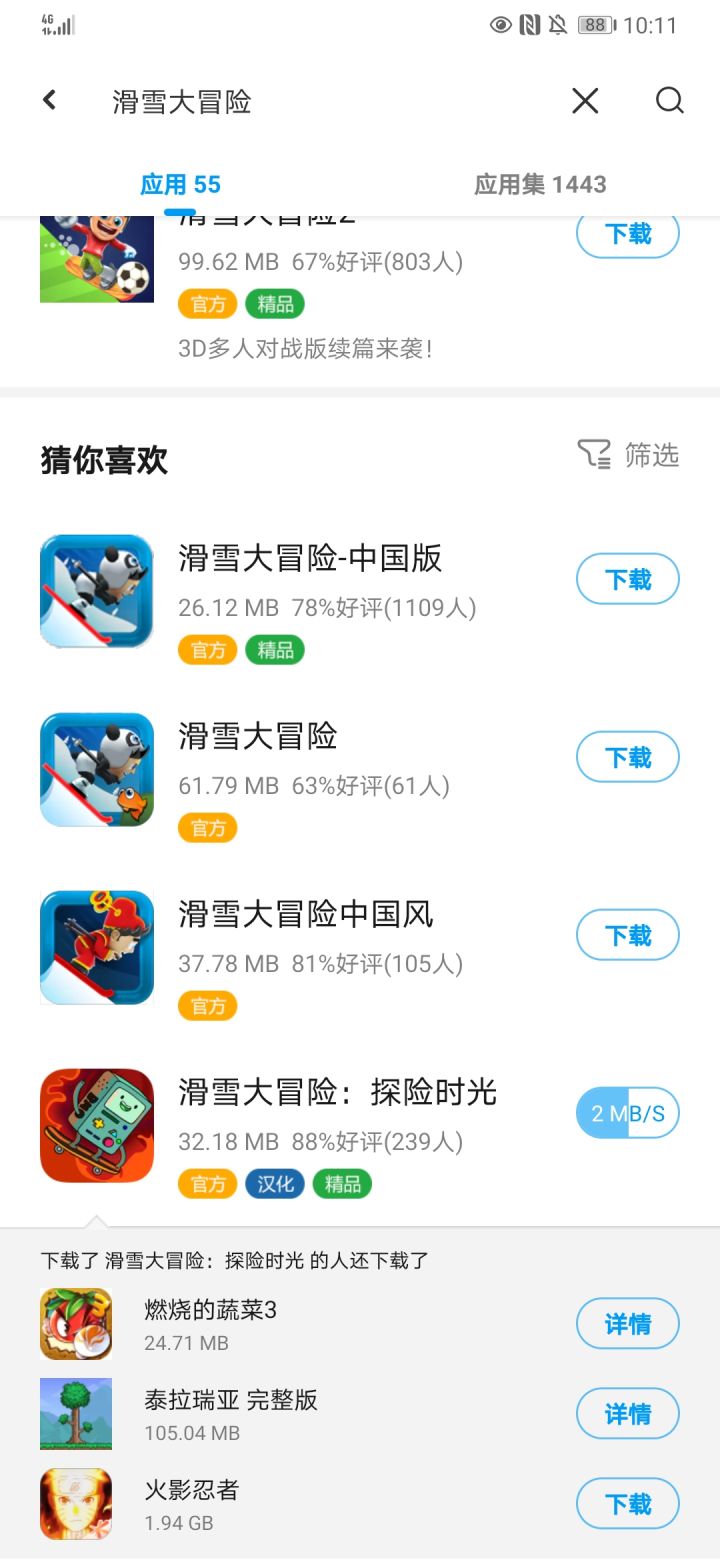Tap the magnifier search icon
This screenshot has width=720, height=1560.
point(669,101)
